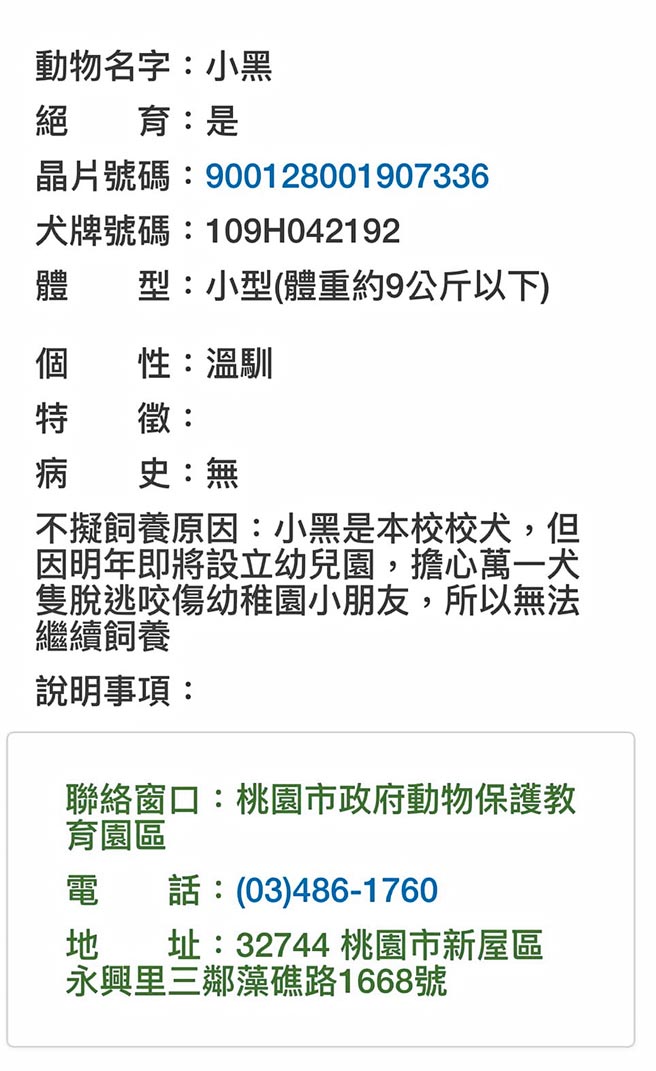The width and height of the screenshot is (656, 1071).
Task: Open chip number 900128001907336 link
Action: pos(347,177)
